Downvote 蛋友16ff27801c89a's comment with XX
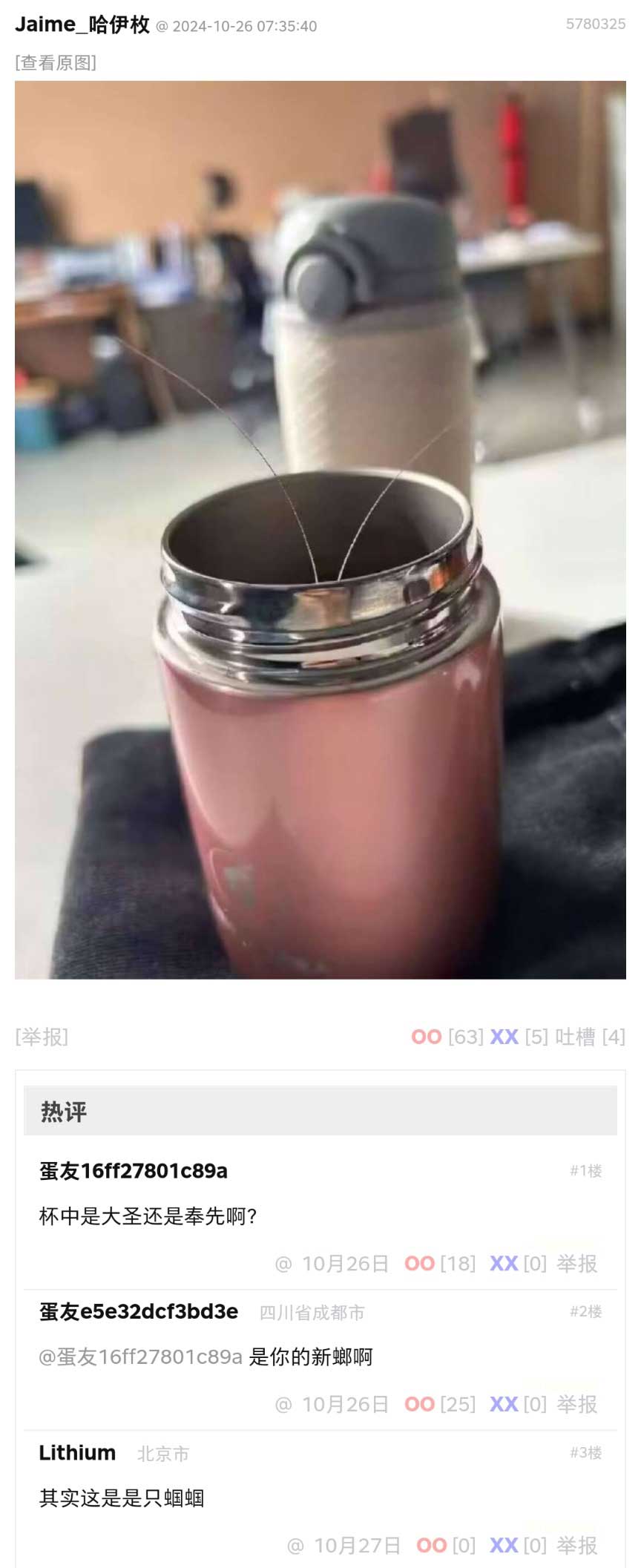641x1568 pixels. [504, 1263]
